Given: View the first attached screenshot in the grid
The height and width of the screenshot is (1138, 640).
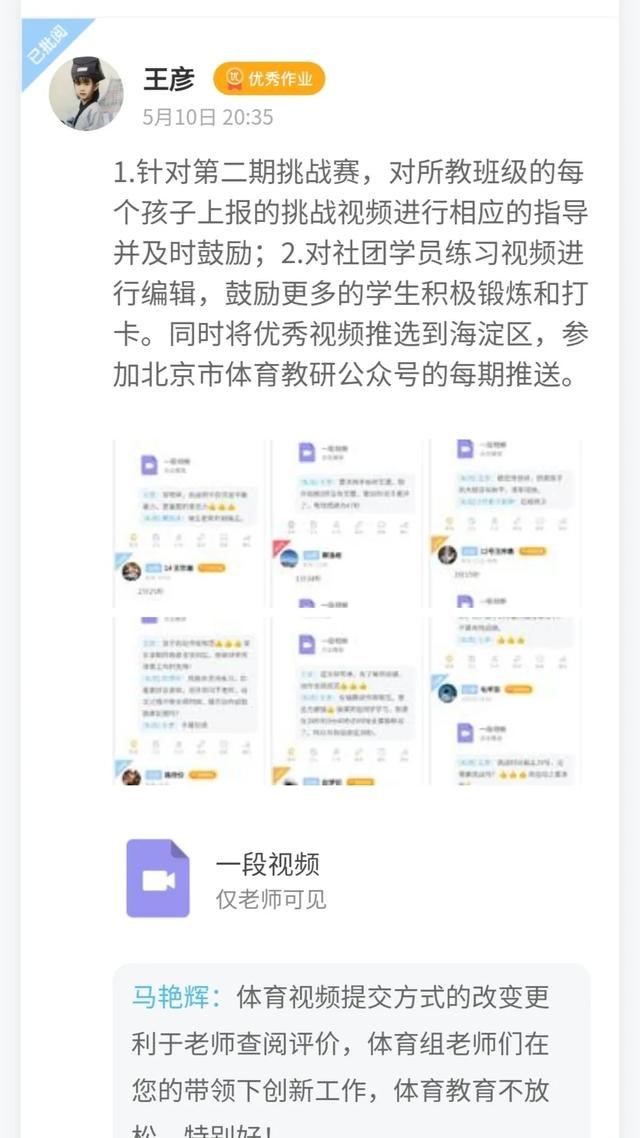Looking at the screenshot, I should [x=190, y=521].
